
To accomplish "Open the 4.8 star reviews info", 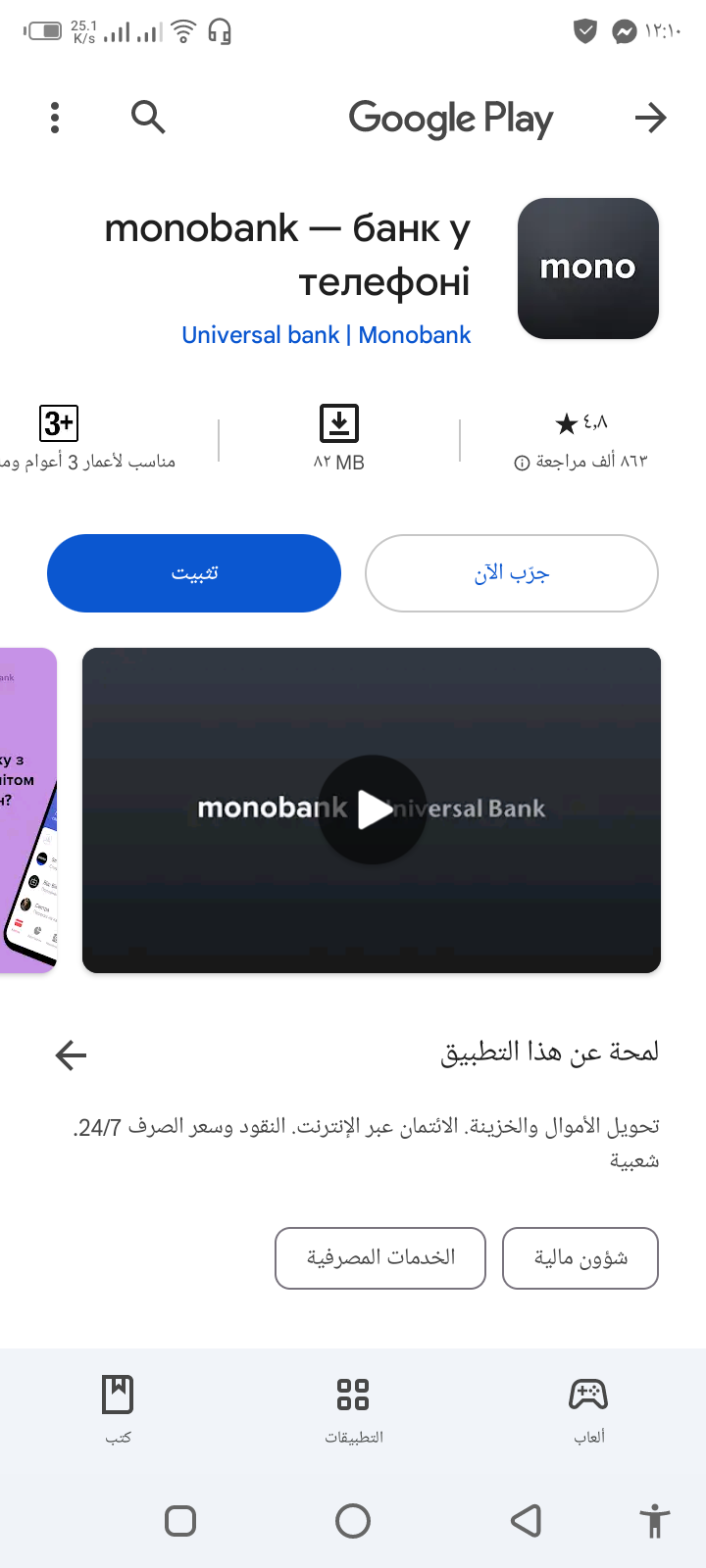I will 581,441.
